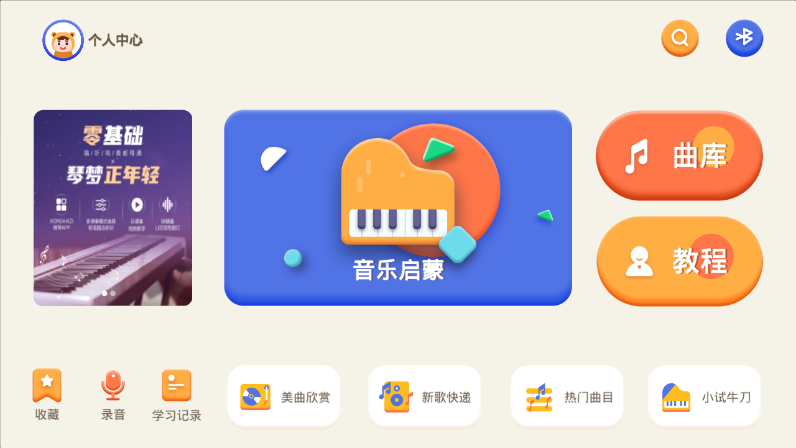Open Bluetooth connection settings
The width and height of the screenshot is (796, 448).
744,38
